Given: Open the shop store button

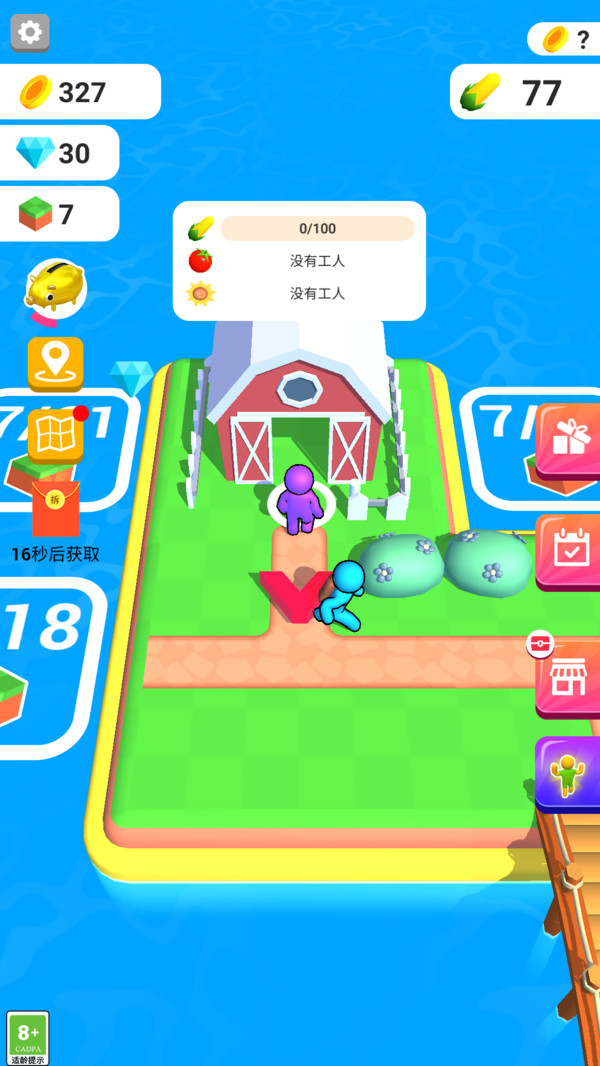Looking at the screenshot, I should click(570, 680).
